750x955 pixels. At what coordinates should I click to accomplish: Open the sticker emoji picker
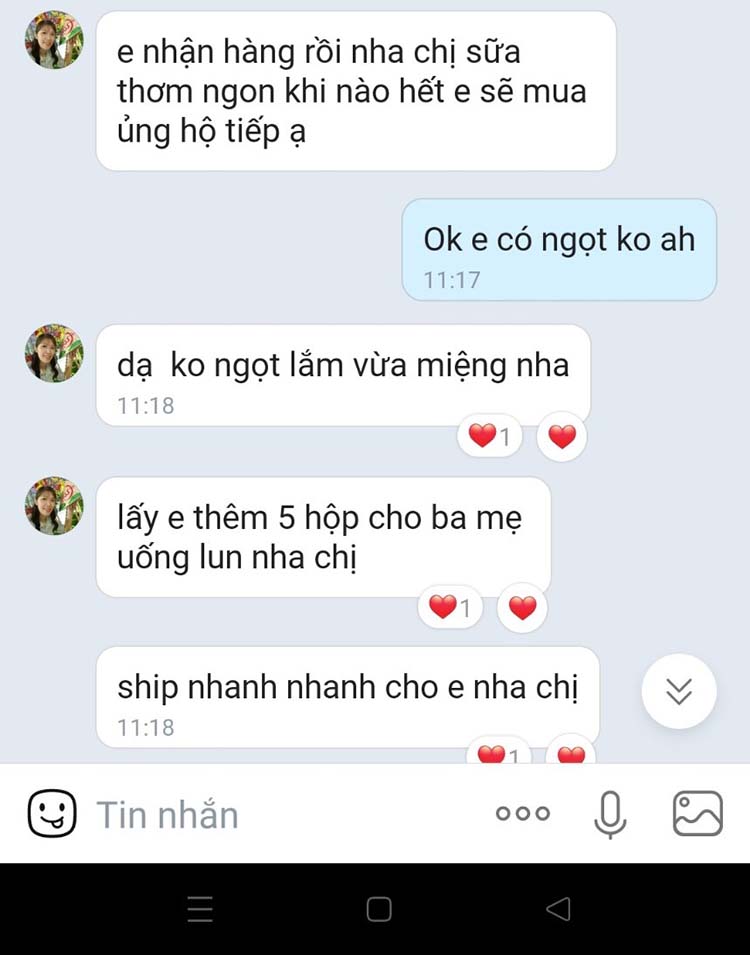[x=52, y=813]
